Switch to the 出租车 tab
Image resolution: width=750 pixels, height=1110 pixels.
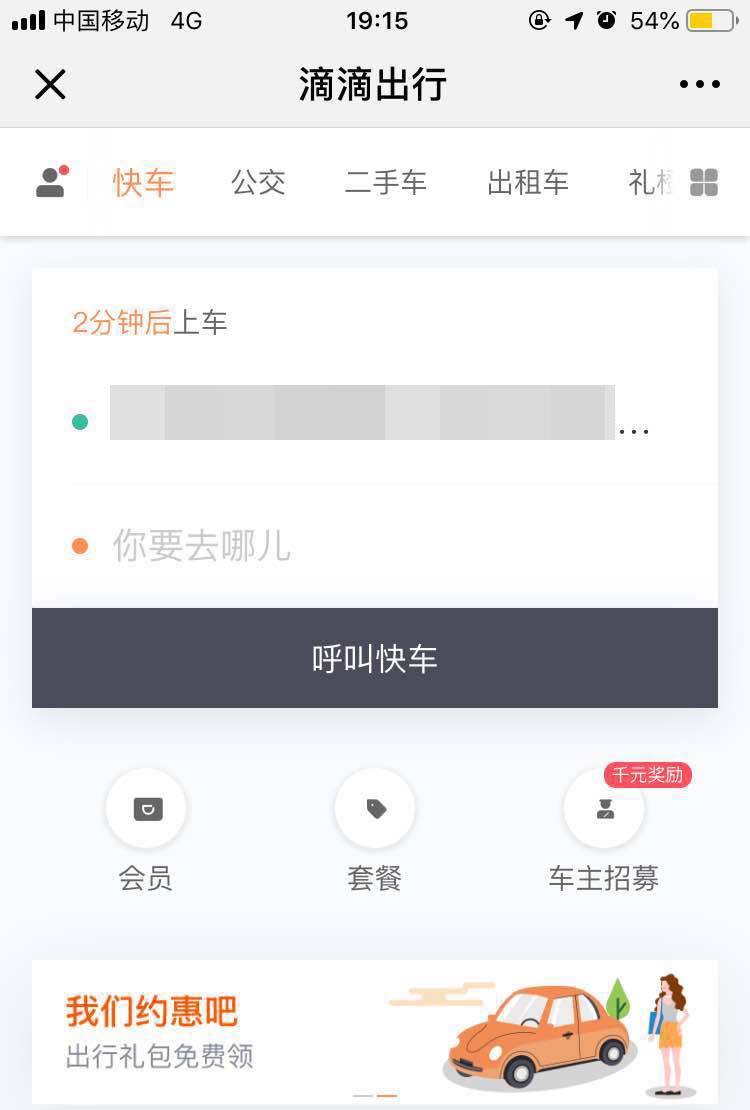click(528, 183)
